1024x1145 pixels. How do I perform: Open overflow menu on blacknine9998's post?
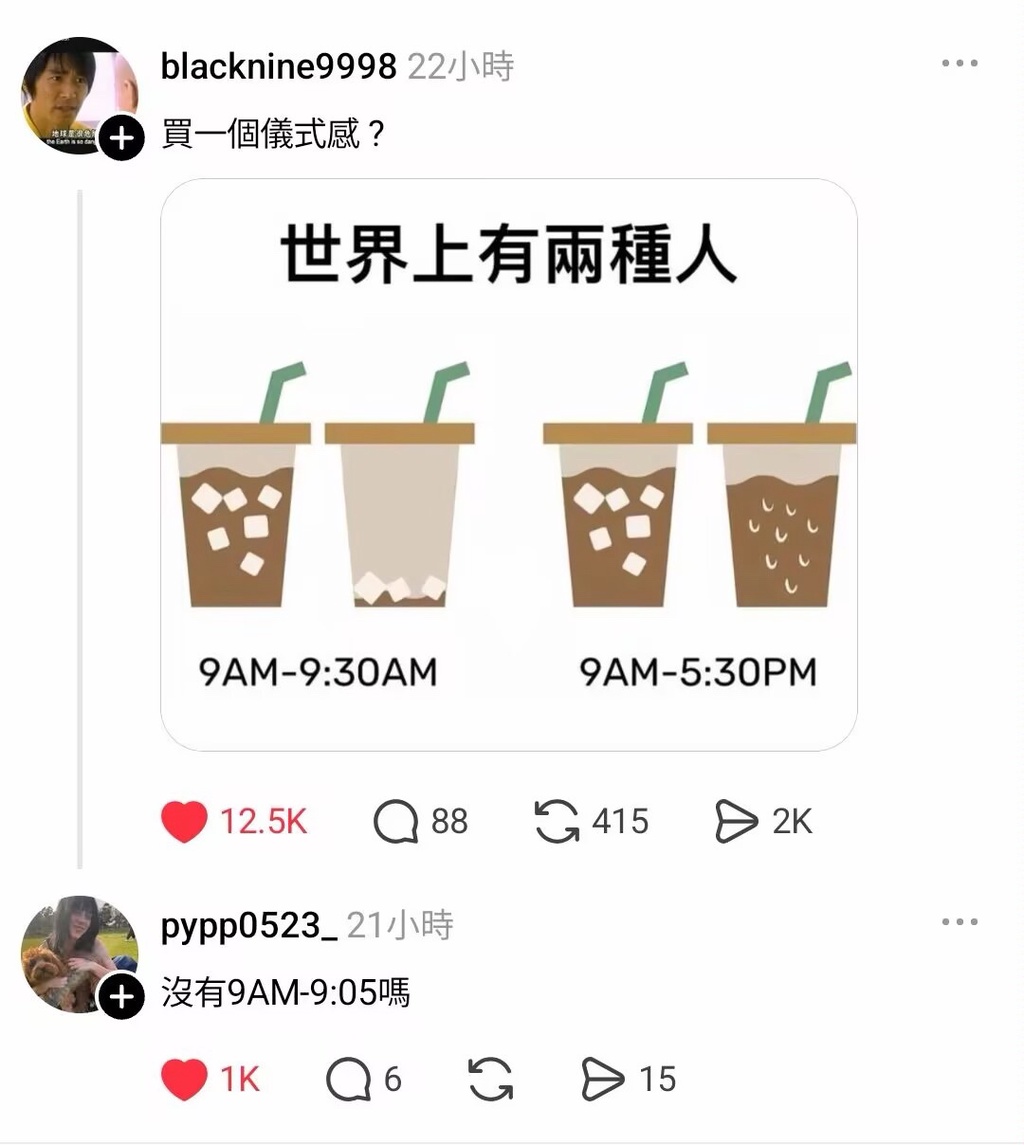coord(959,64)
